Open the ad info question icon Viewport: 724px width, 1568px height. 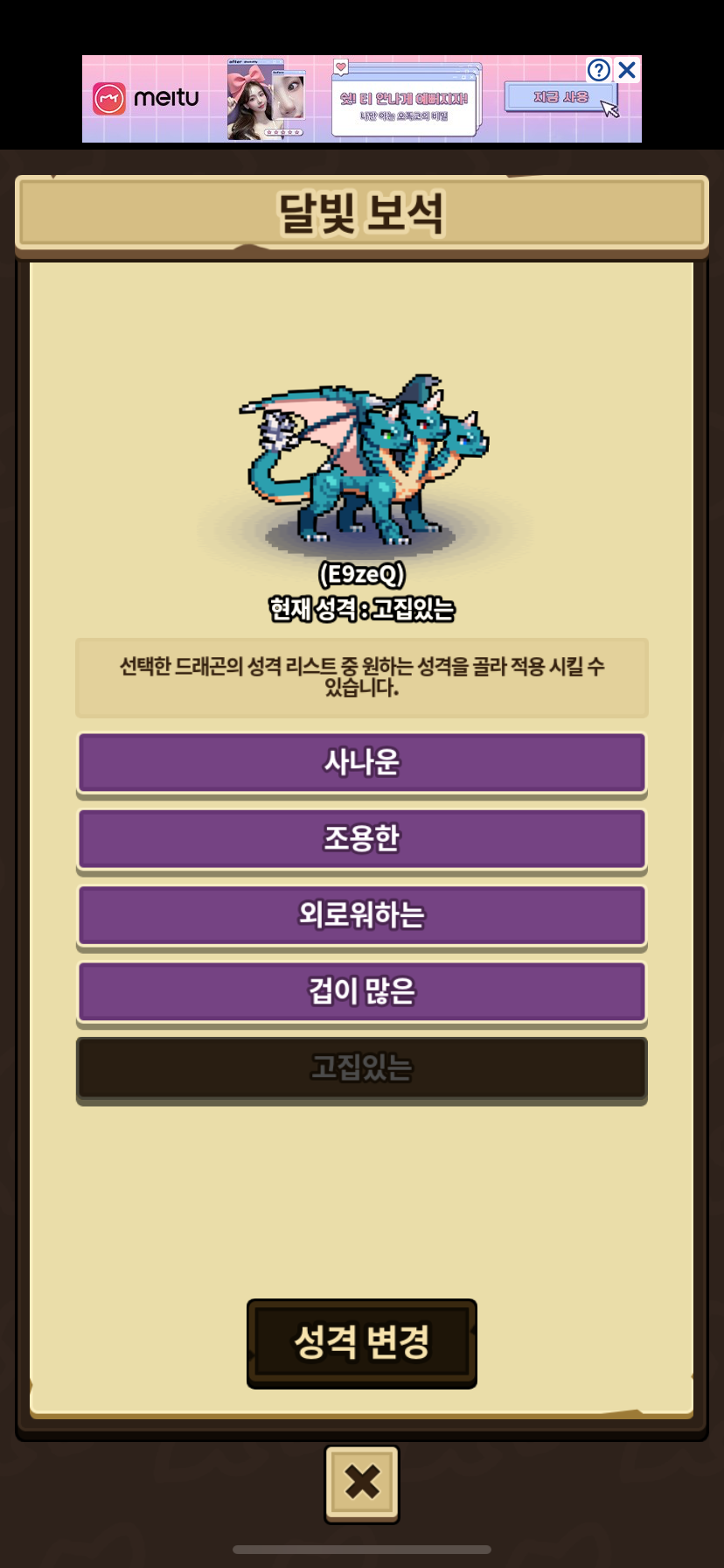[x=599, y=70]
